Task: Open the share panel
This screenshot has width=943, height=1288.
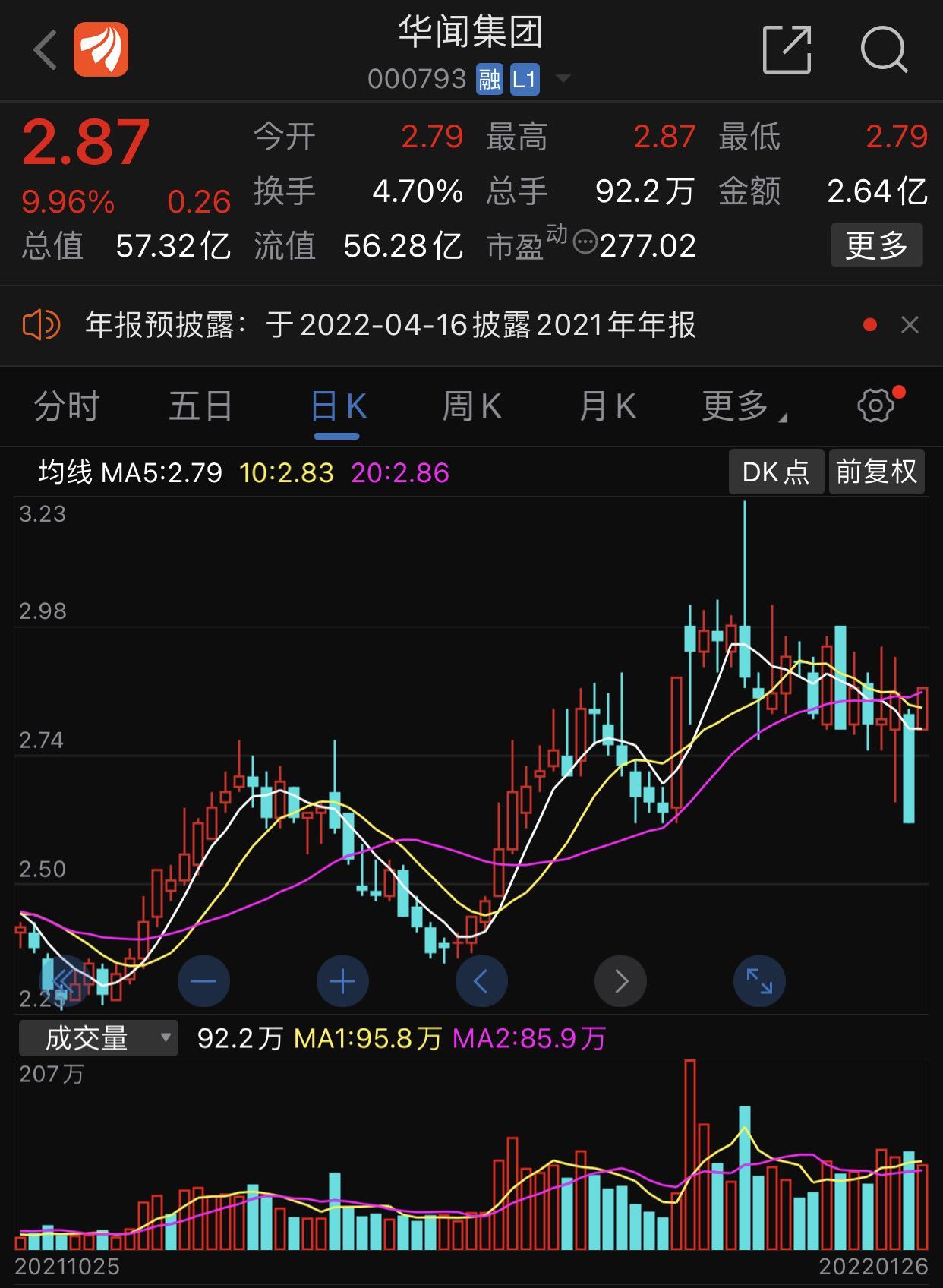Action: tap(787, 48)
